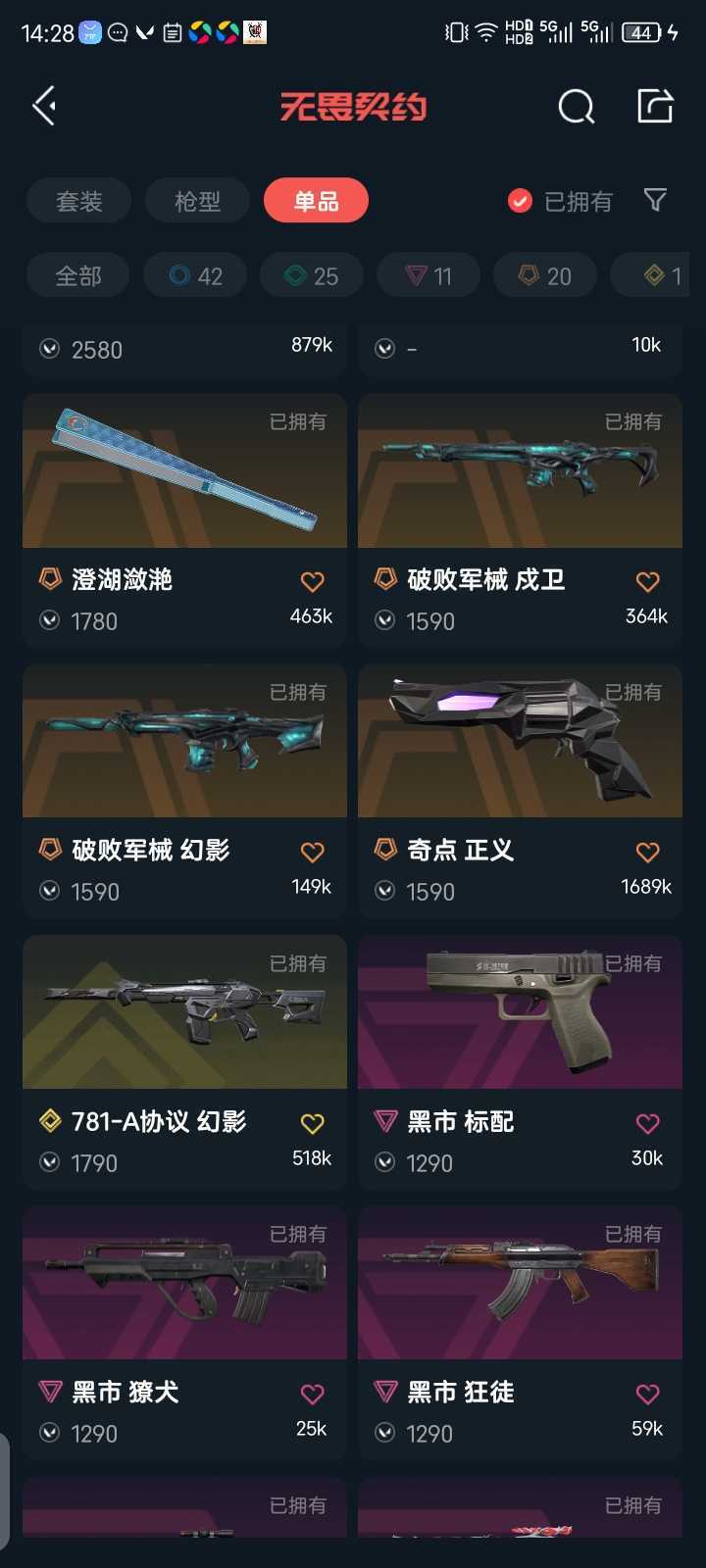This screenshot has width=706, height=1568.
Task: Filter by the pink tier chip 11
Action: pos(429,276)
